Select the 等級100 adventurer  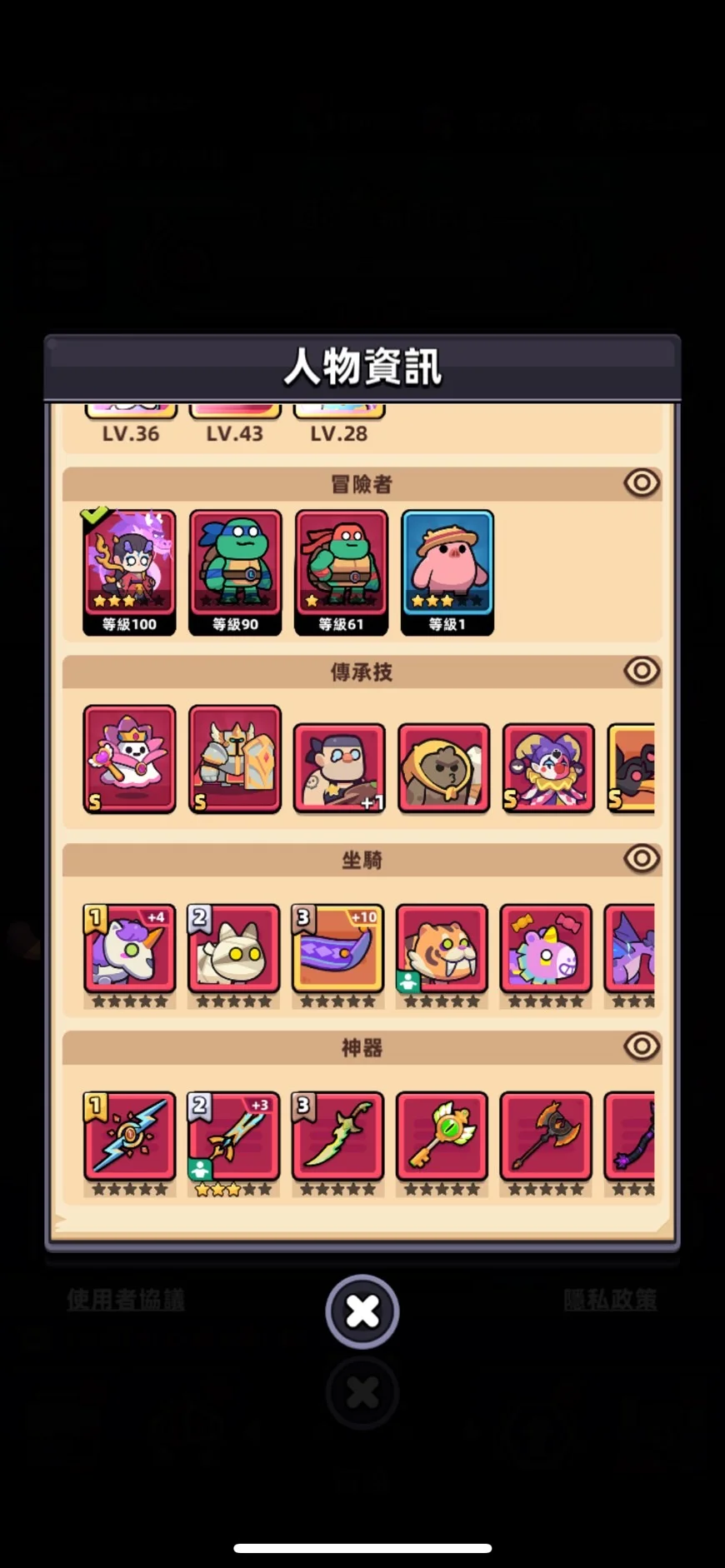click(129, 572)
